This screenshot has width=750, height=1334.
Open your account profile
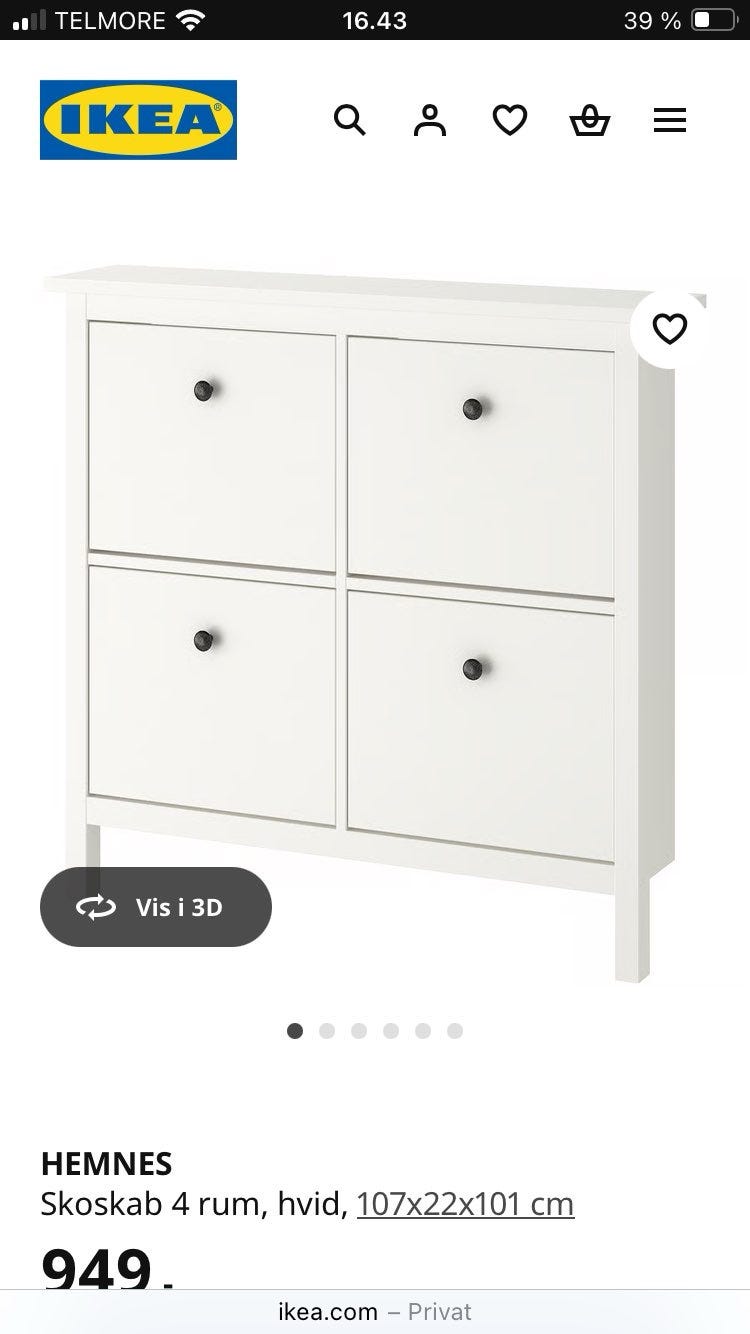[429, 120]
